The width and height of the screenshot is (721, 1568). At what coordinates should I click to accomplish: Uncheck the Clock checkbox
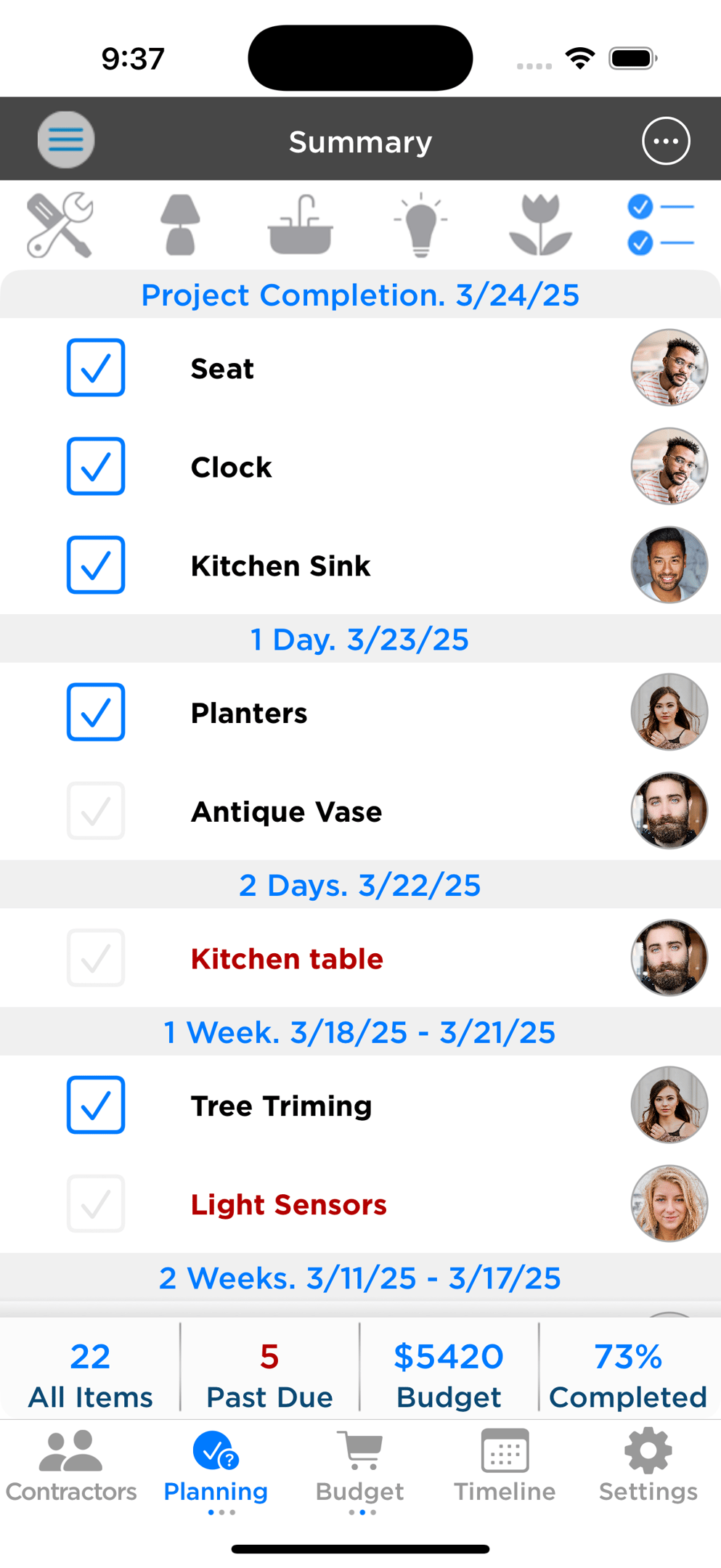pos(96,466)
